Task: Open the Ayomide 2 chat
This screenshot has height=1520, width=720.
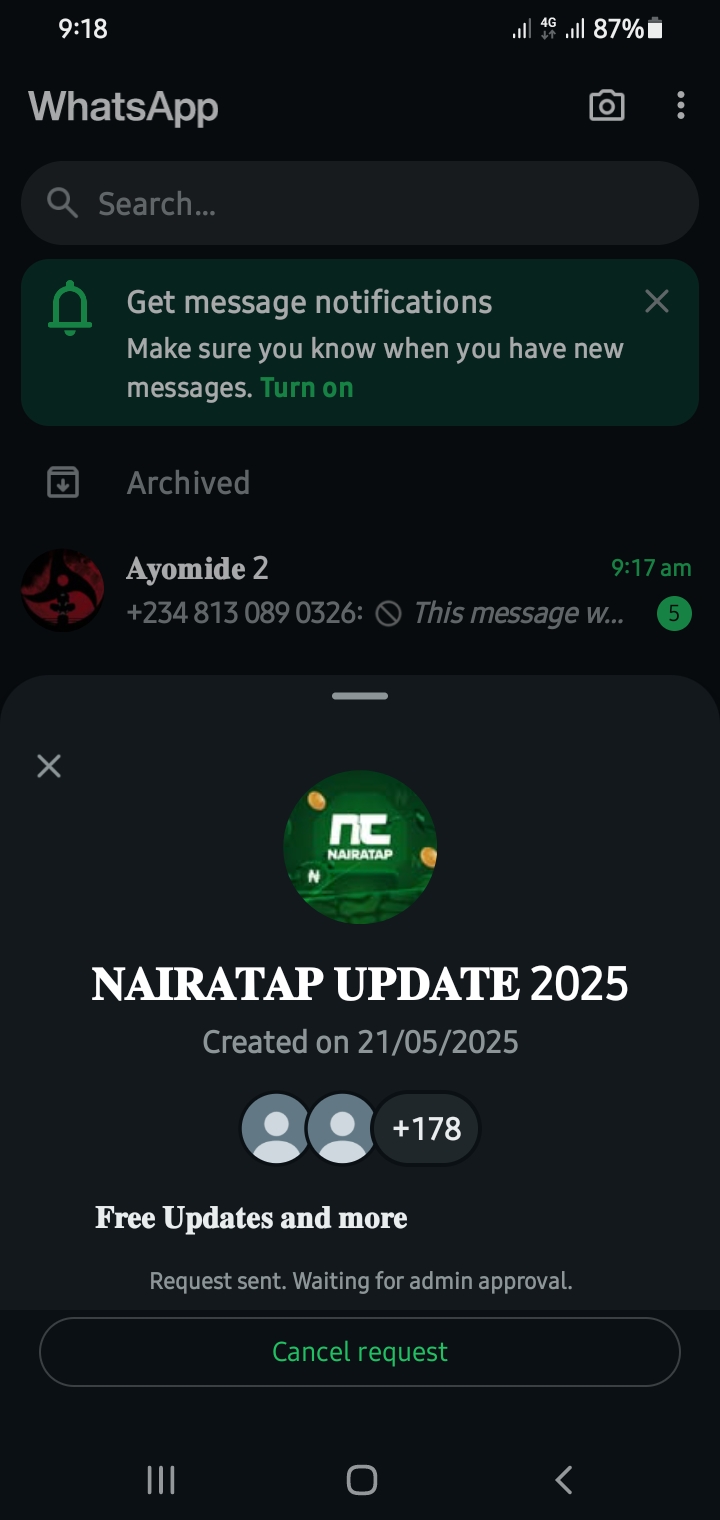Action: pos(360,590)
